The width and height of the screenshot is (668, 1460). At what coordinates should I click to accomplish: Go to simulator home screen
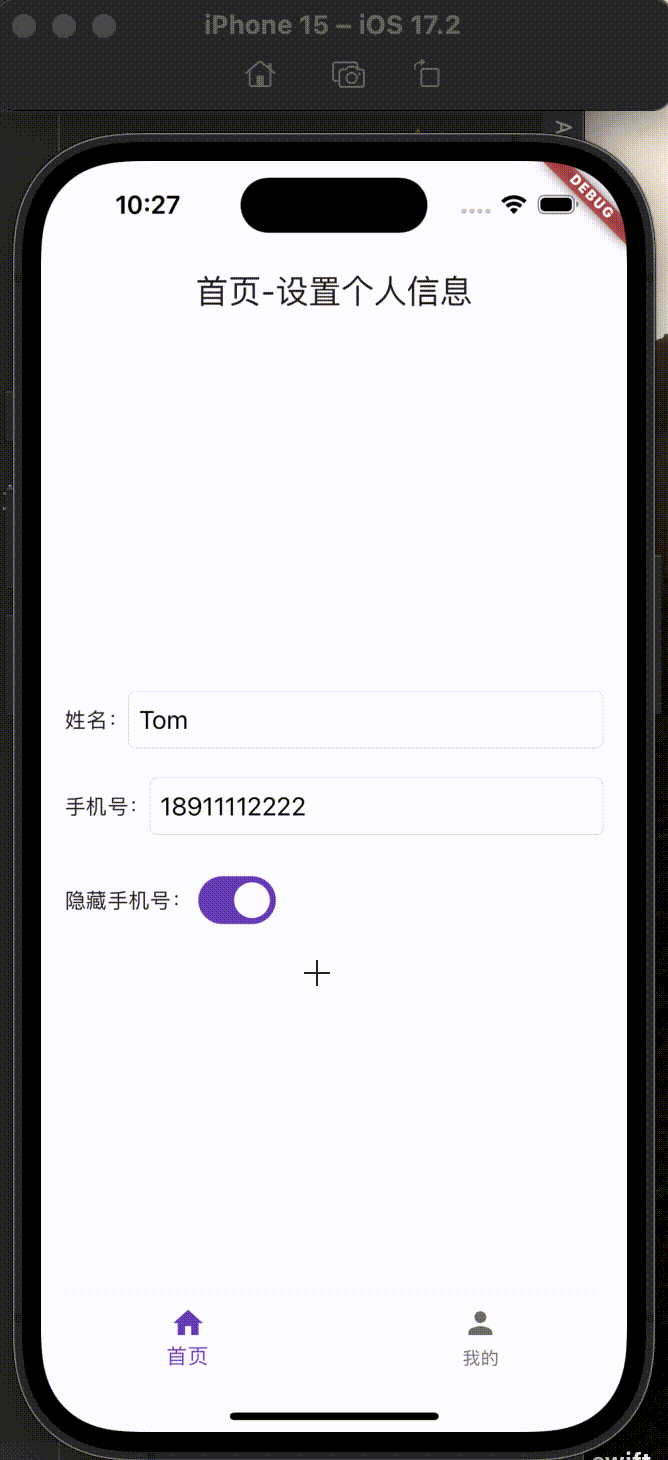(261, 75)
